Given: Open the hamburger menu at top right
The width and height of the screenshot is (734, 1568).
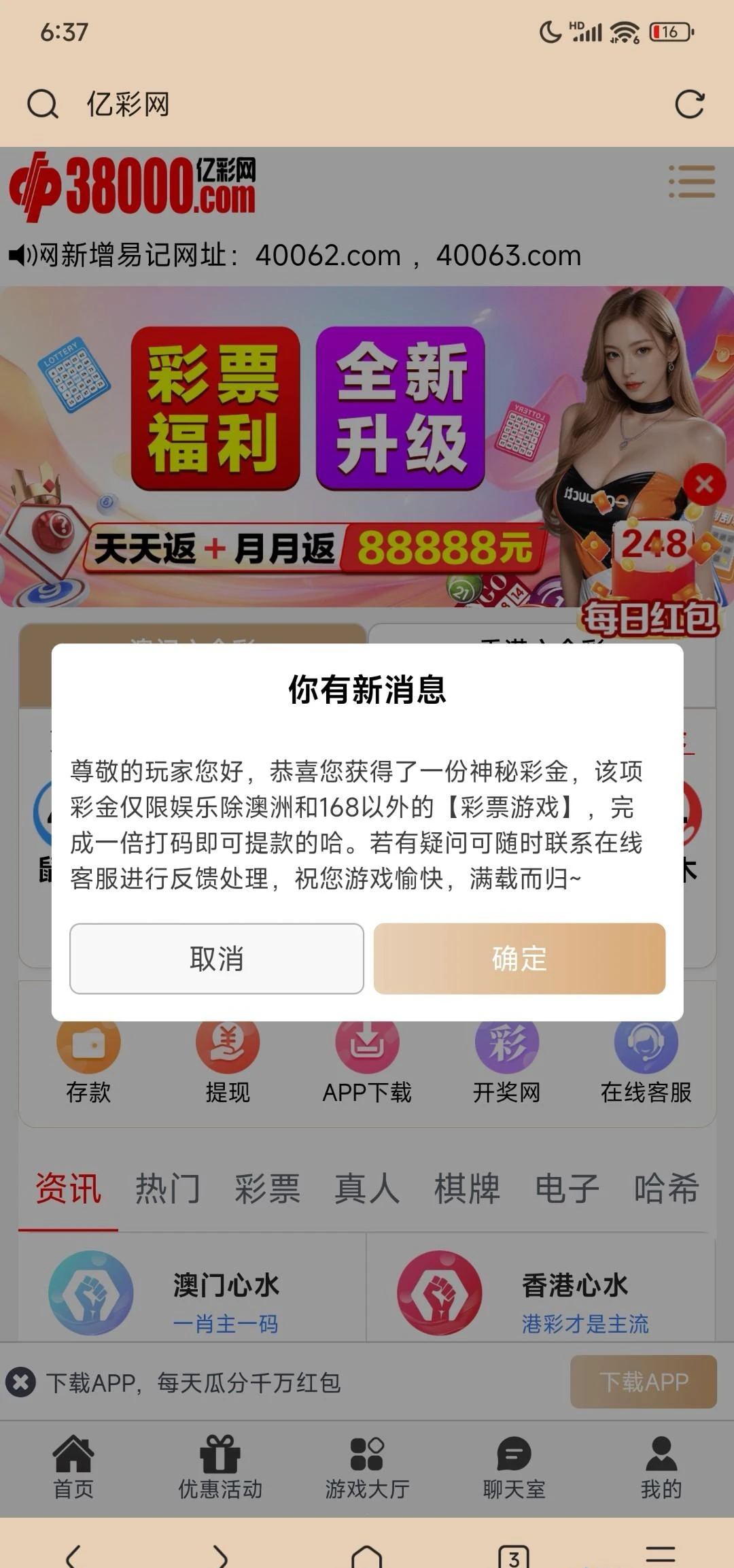Looking at the screenshot, I should pyautogui.click(x=692, y=182).
